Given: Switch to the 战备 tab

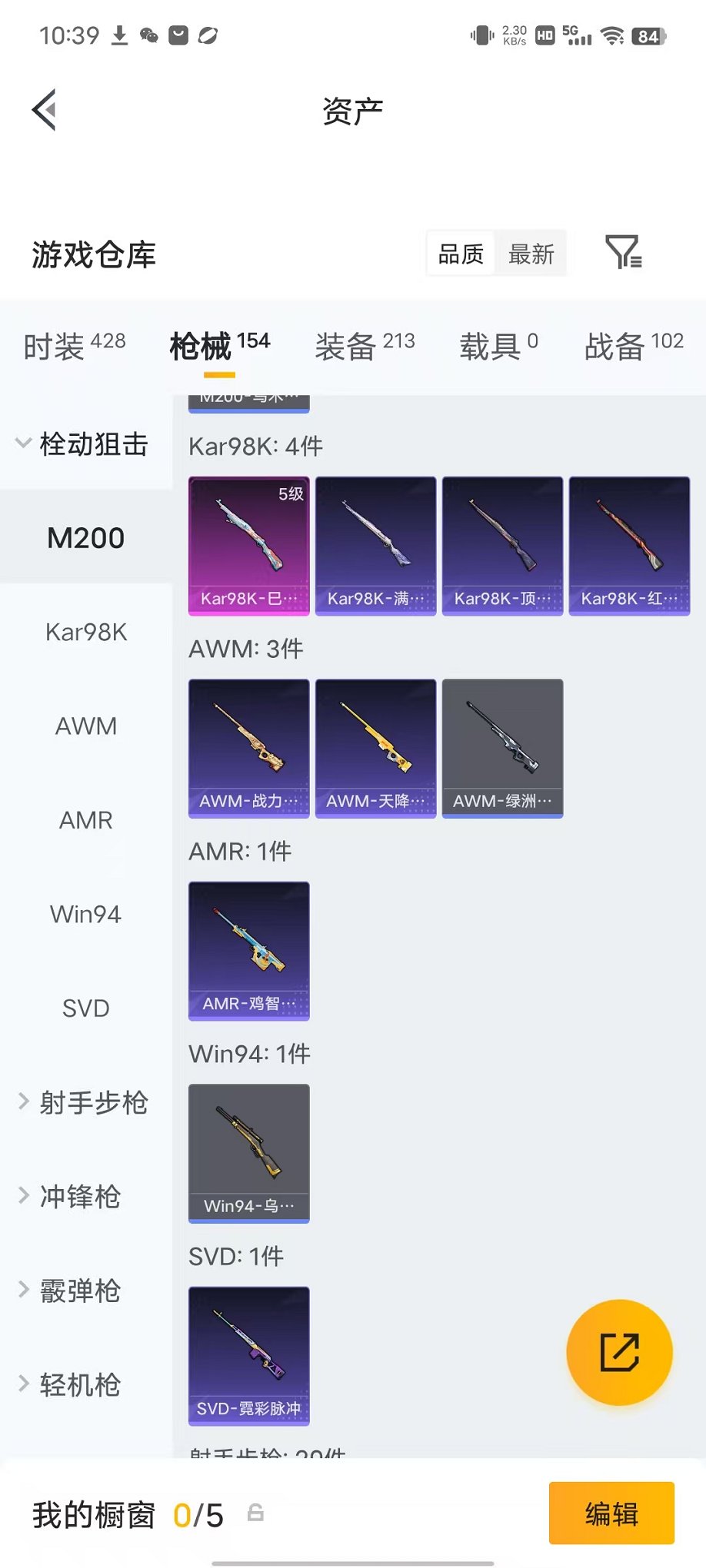Looking at the screenshot, I should [634, 345].
